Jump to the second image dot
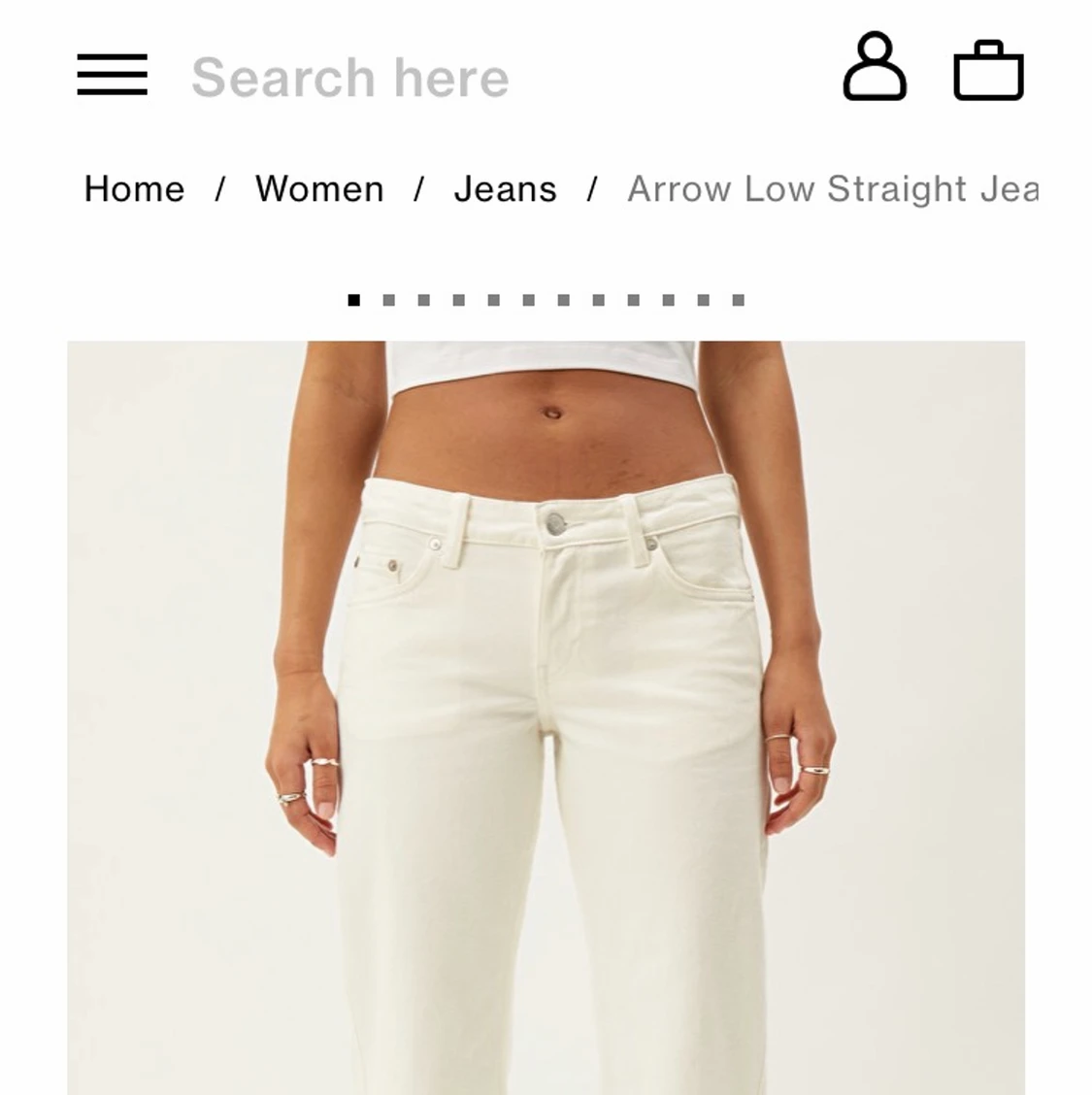The width and height of the screenshot is (1092, 1095). [x=388, y=300]
